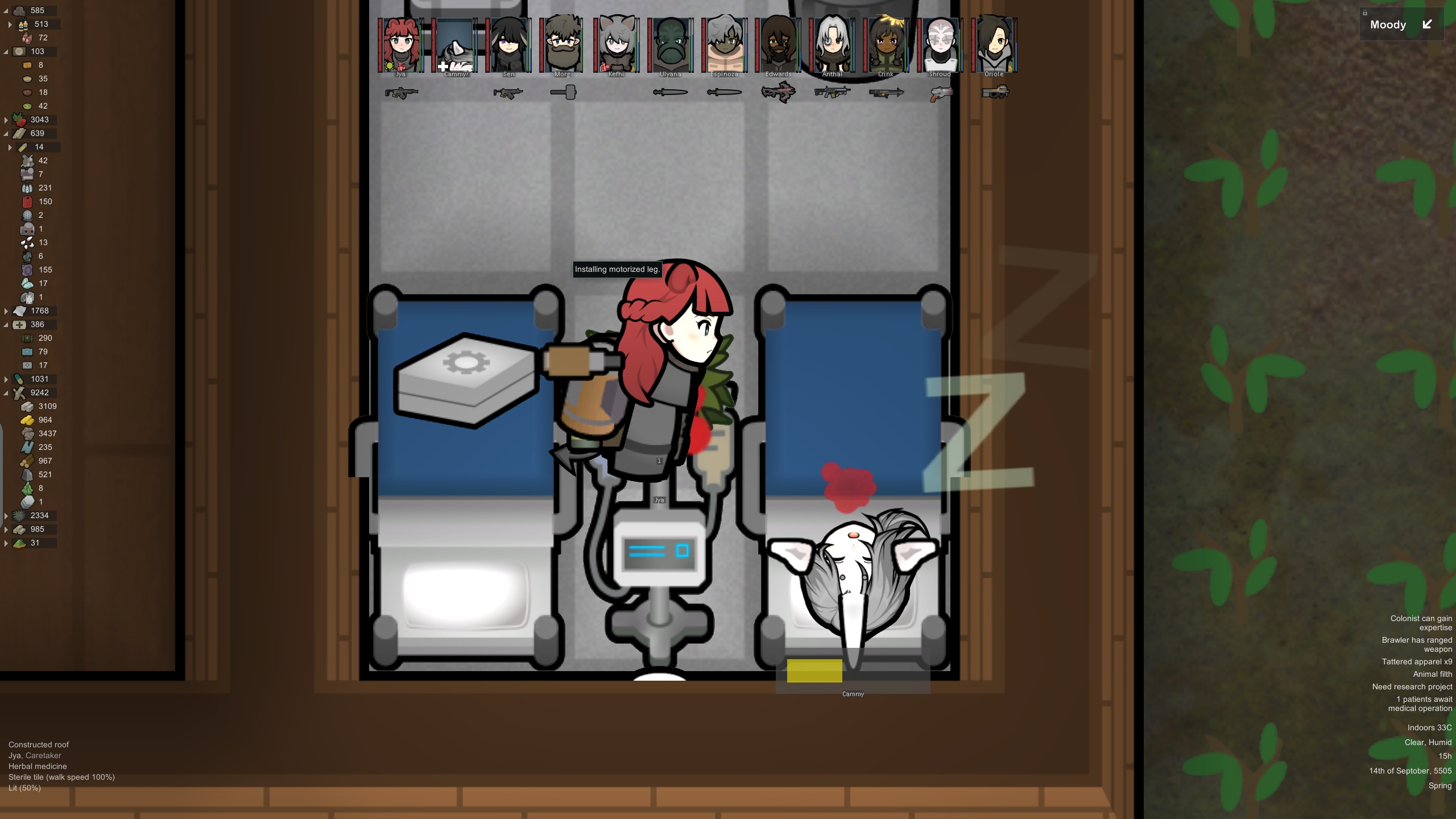Open the Need research project alert

(1412, 686)
